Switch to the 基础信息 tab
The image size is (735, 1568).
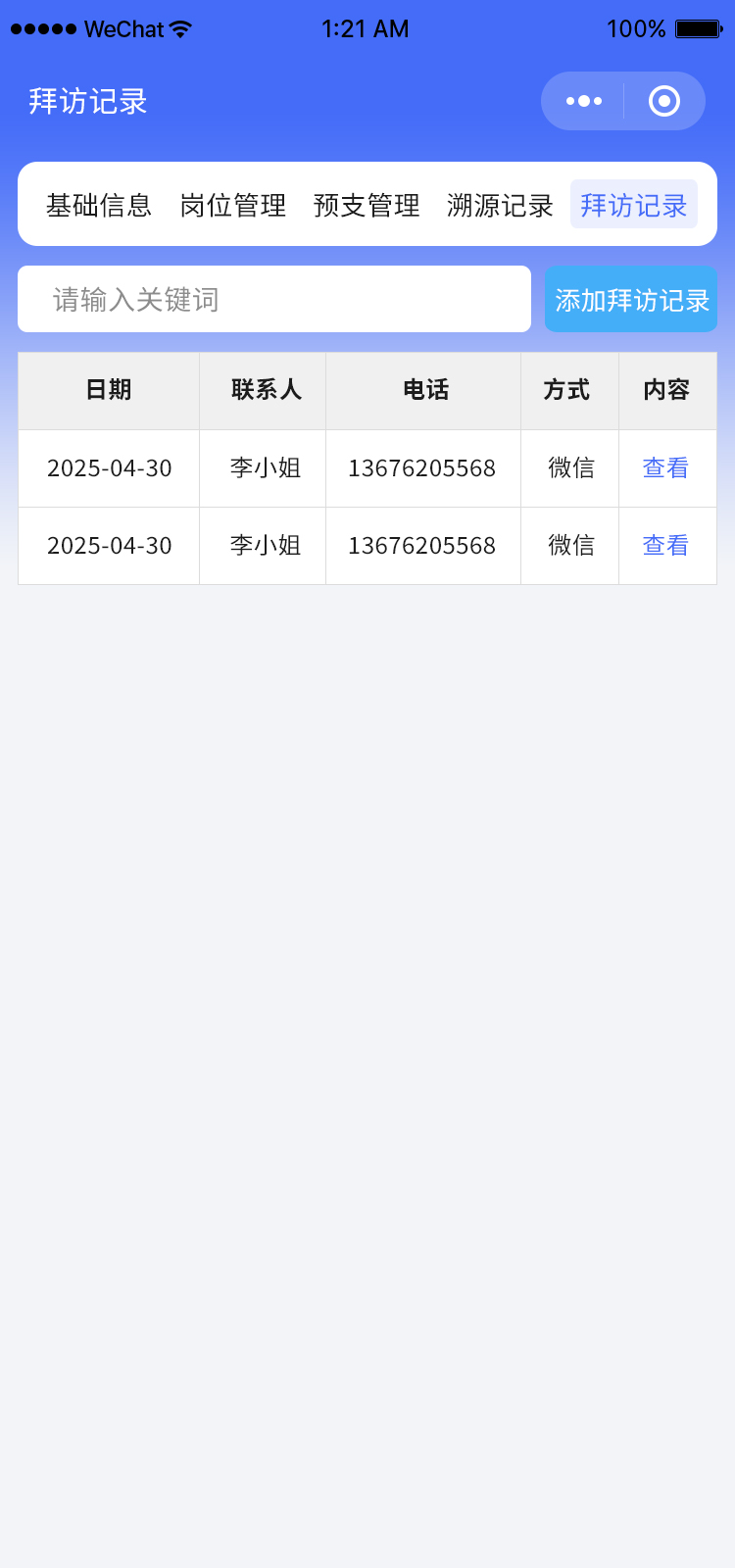pos(99,205)
